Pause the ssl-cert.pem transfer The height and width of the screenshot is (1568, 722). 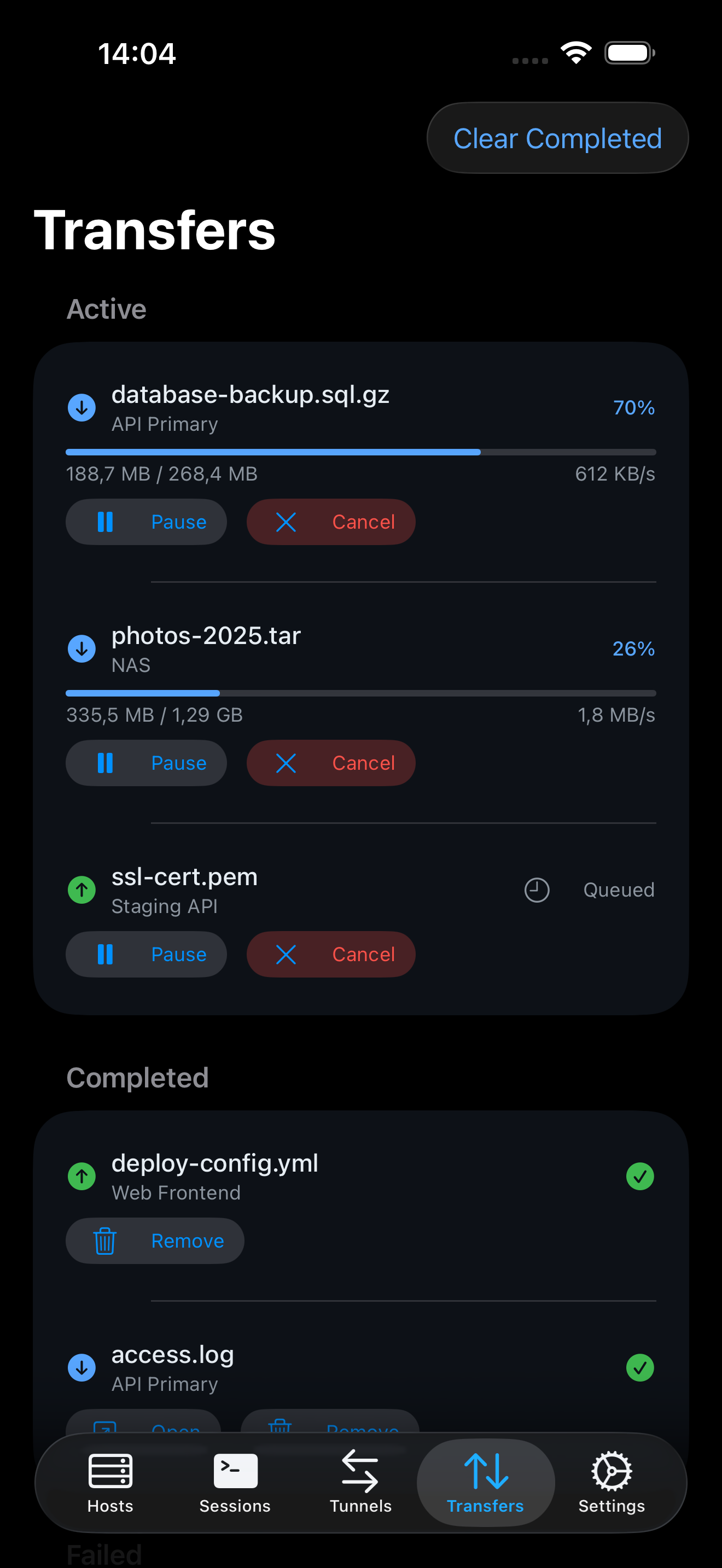point(146,954)
